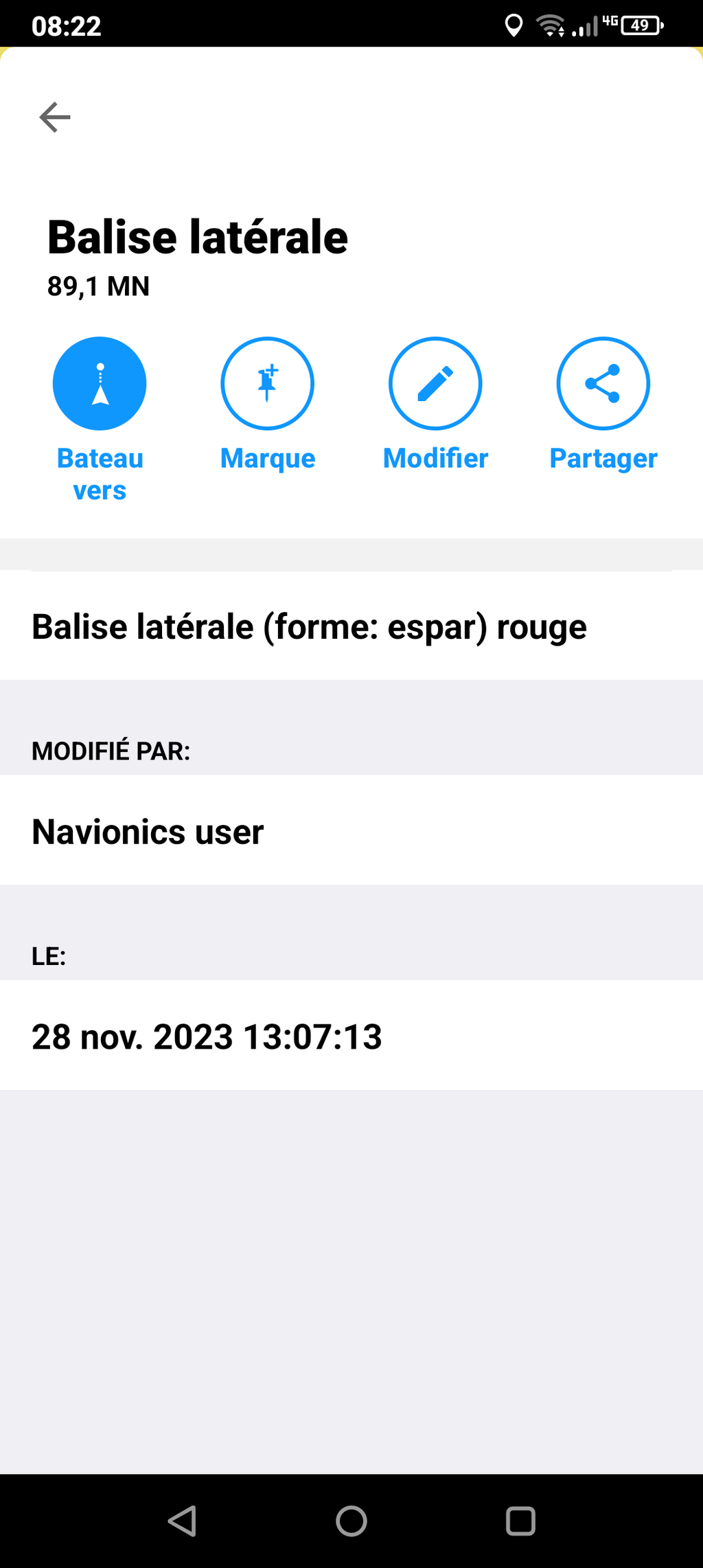The width and height of the screenshot is (703, 1568).
Task: Tap the Bateau vers button
Action: [100, 383]
